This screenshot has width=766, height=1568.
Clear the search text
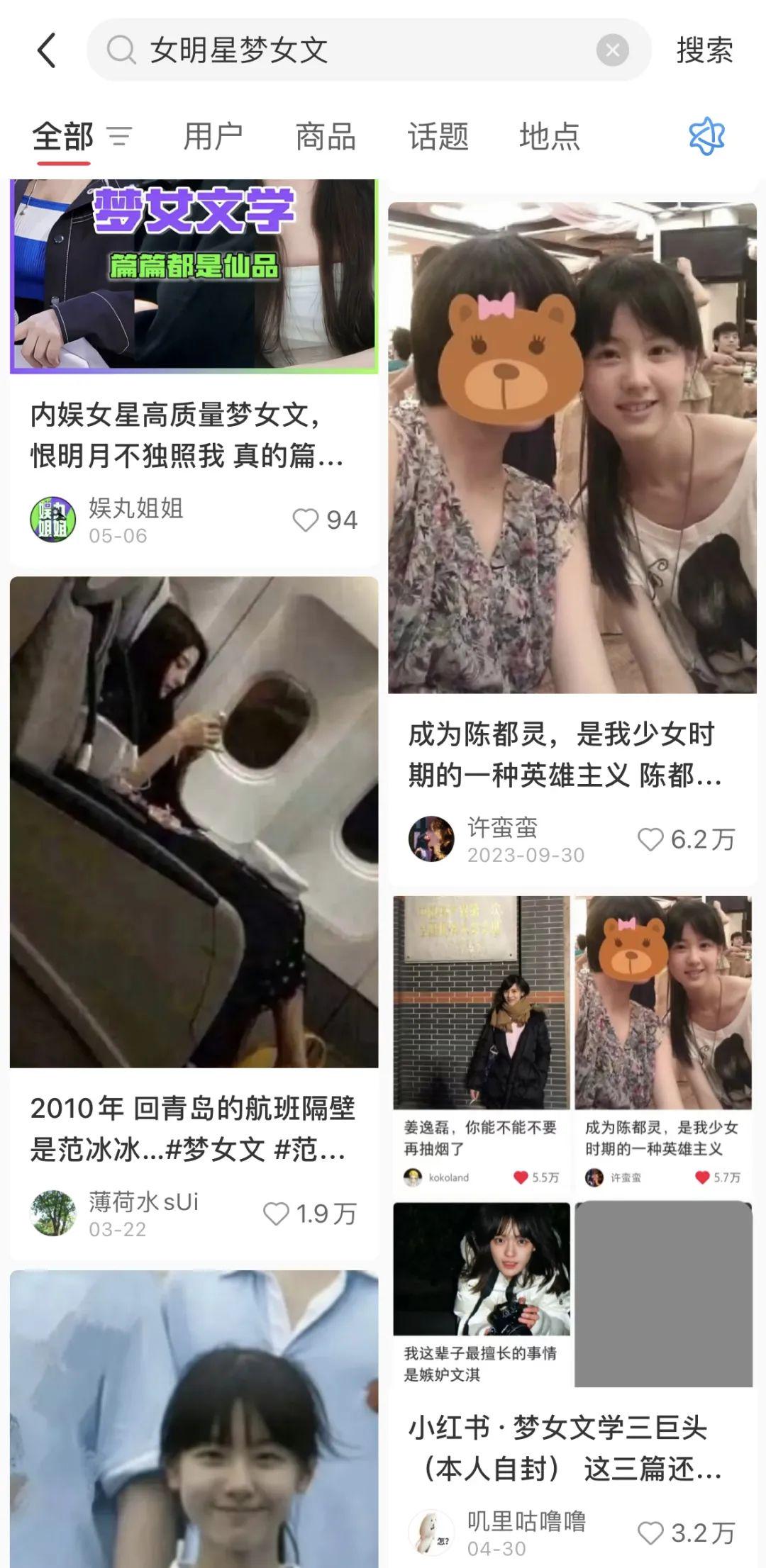(x=612, y=50)
